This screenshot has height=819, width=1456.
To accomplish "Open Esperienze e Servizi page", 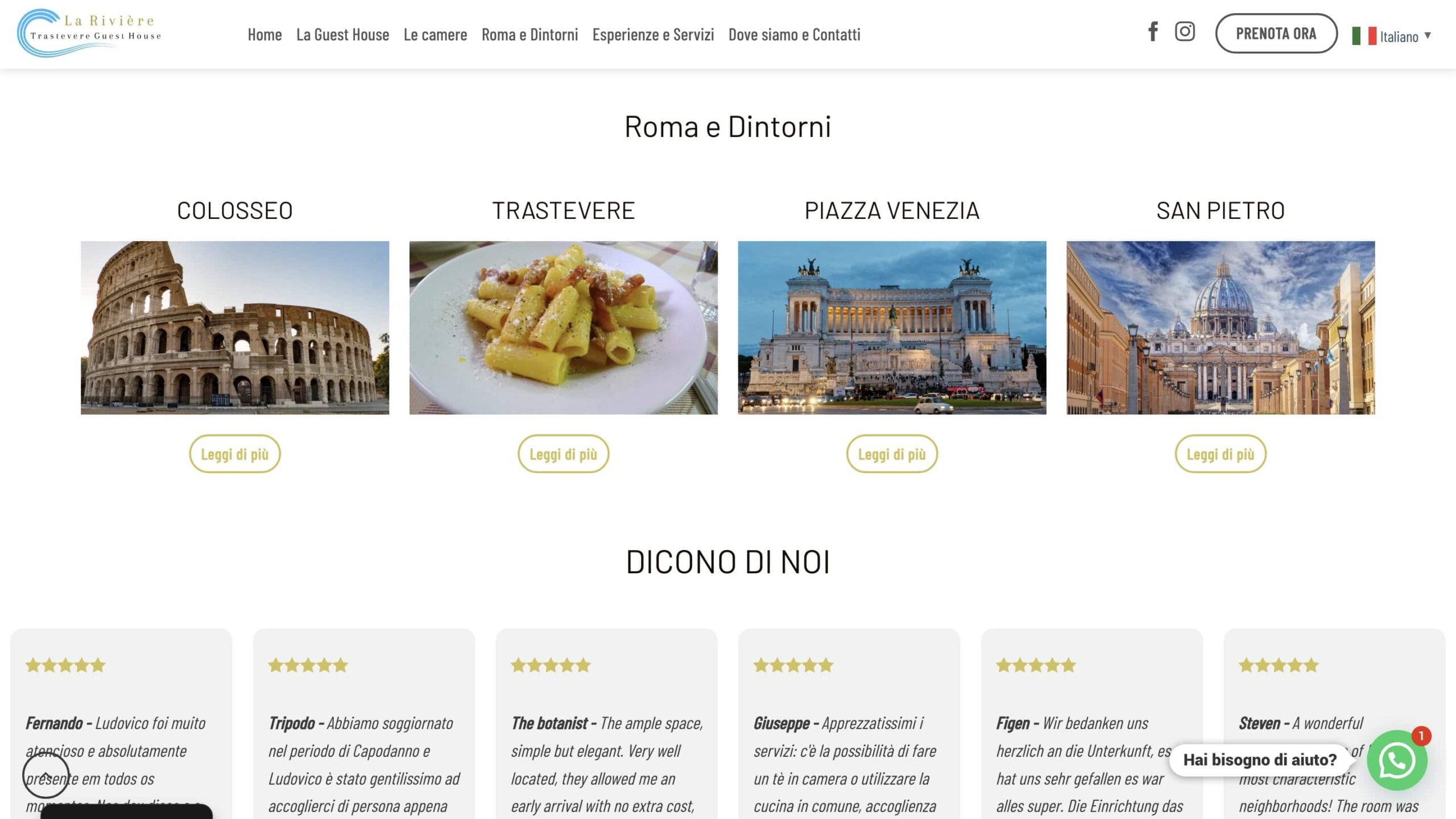I will [x=653, y=35].
